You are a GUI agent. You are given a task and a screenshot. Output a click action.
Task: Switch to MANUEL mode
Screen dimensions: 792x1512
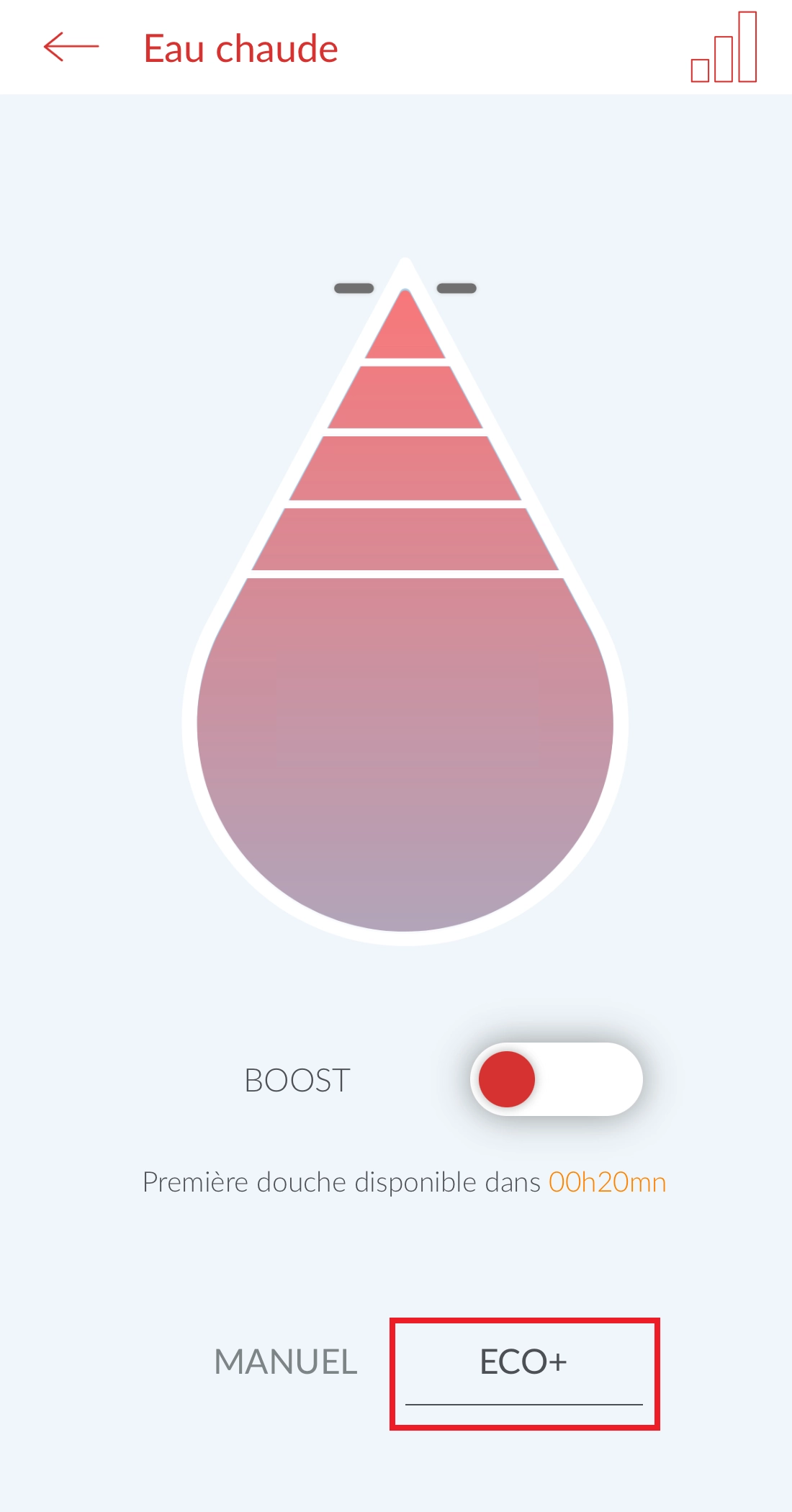(286, 1362)
